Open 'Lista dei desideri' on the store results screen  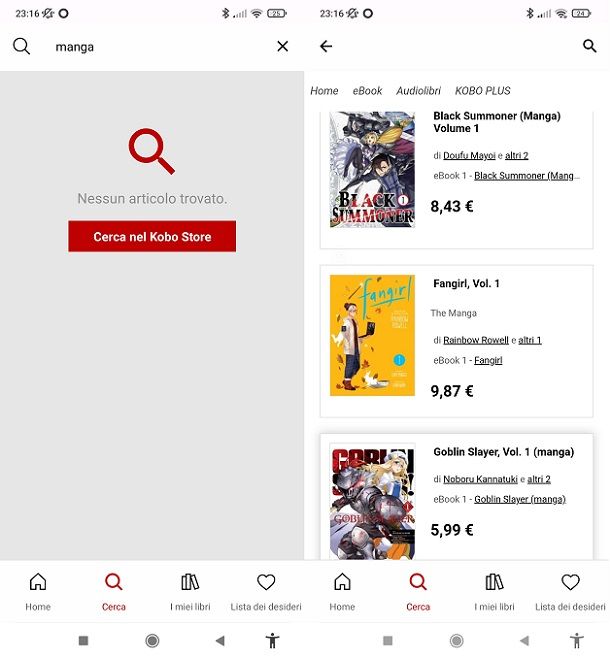(x=570, y=590)
